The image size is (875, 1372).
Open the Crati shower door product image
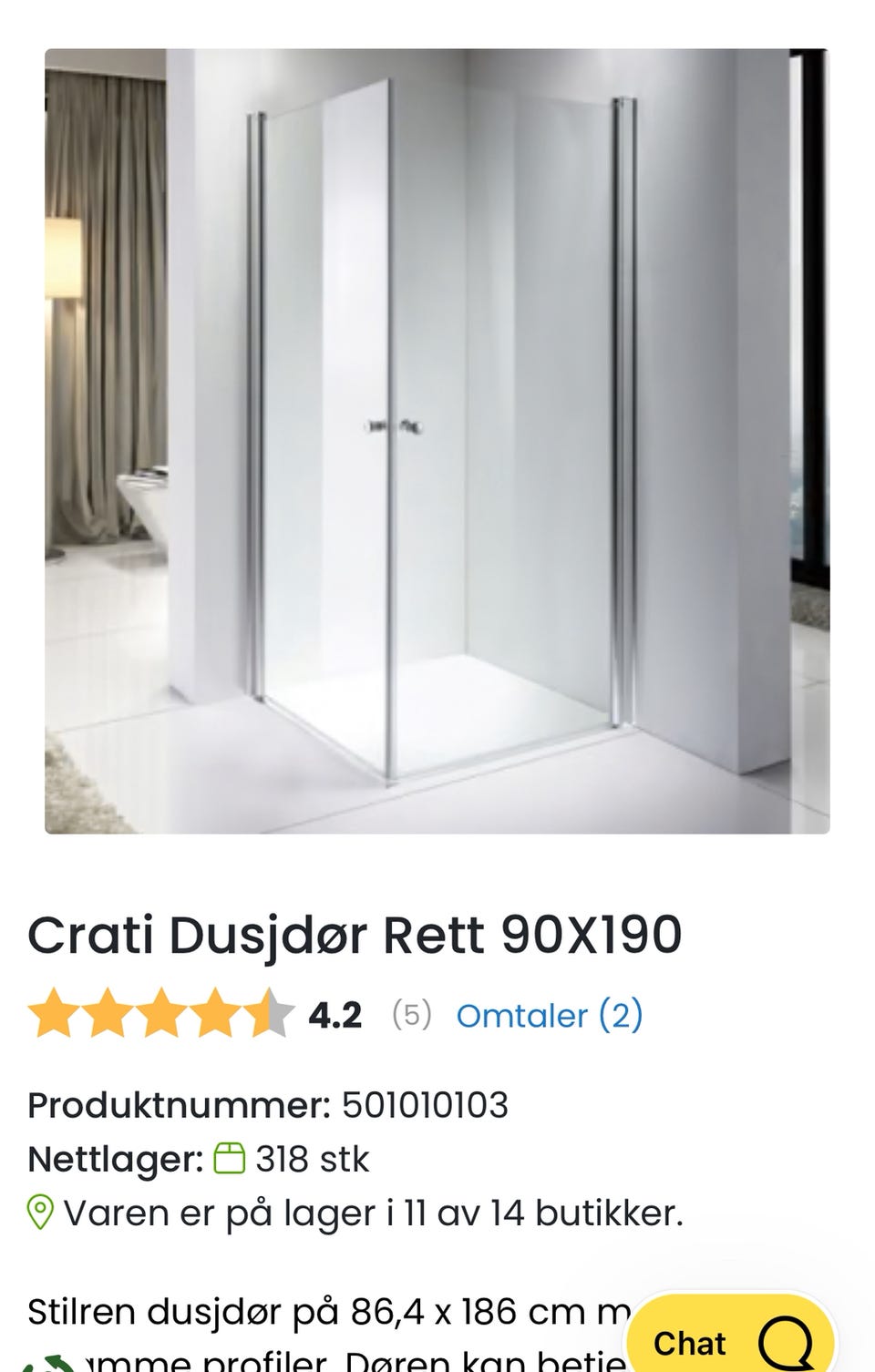point(437,437)
